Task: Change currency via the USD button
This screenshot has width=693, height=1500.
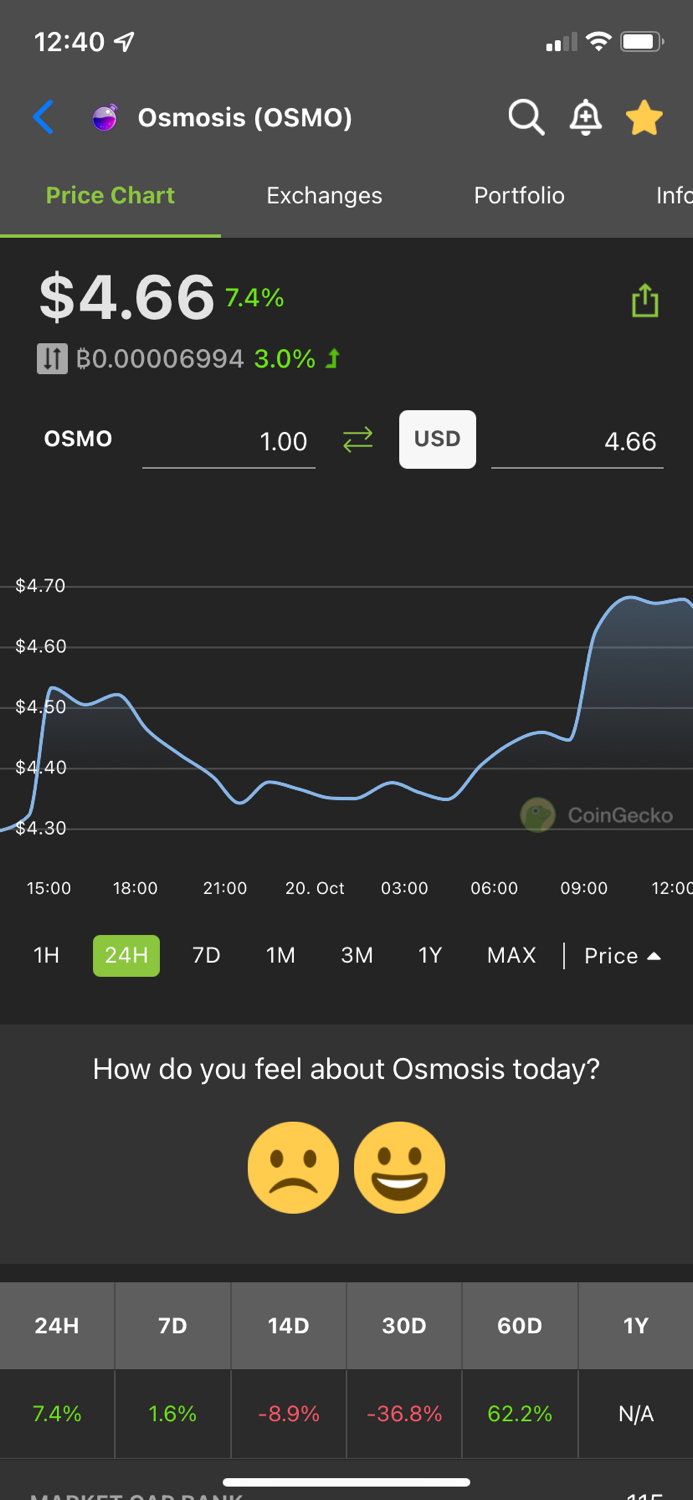Action: point(437,439)
